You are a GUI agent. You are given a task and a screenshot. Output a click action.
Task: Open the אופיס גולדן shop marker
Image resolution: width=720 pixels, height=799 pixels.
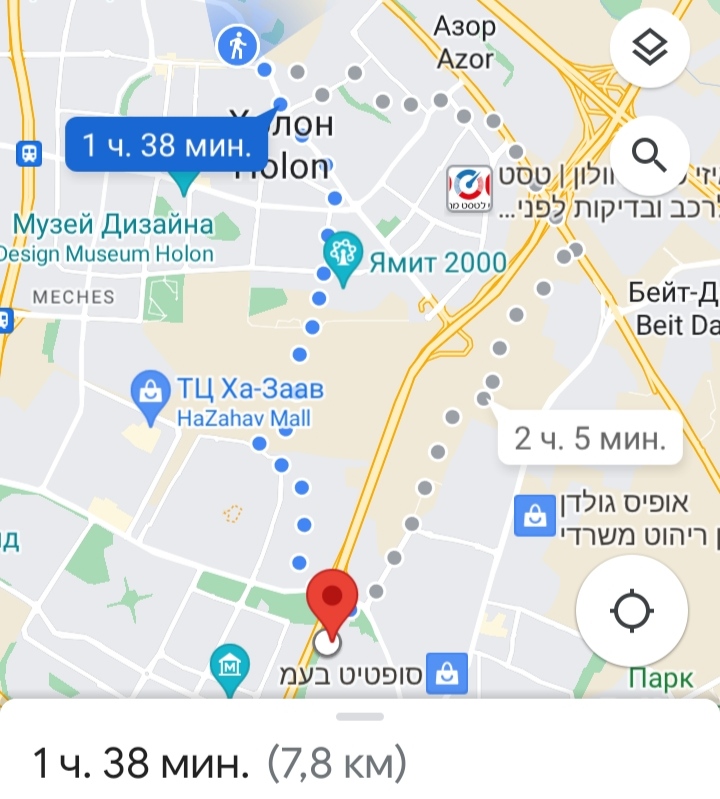[529, 516]
